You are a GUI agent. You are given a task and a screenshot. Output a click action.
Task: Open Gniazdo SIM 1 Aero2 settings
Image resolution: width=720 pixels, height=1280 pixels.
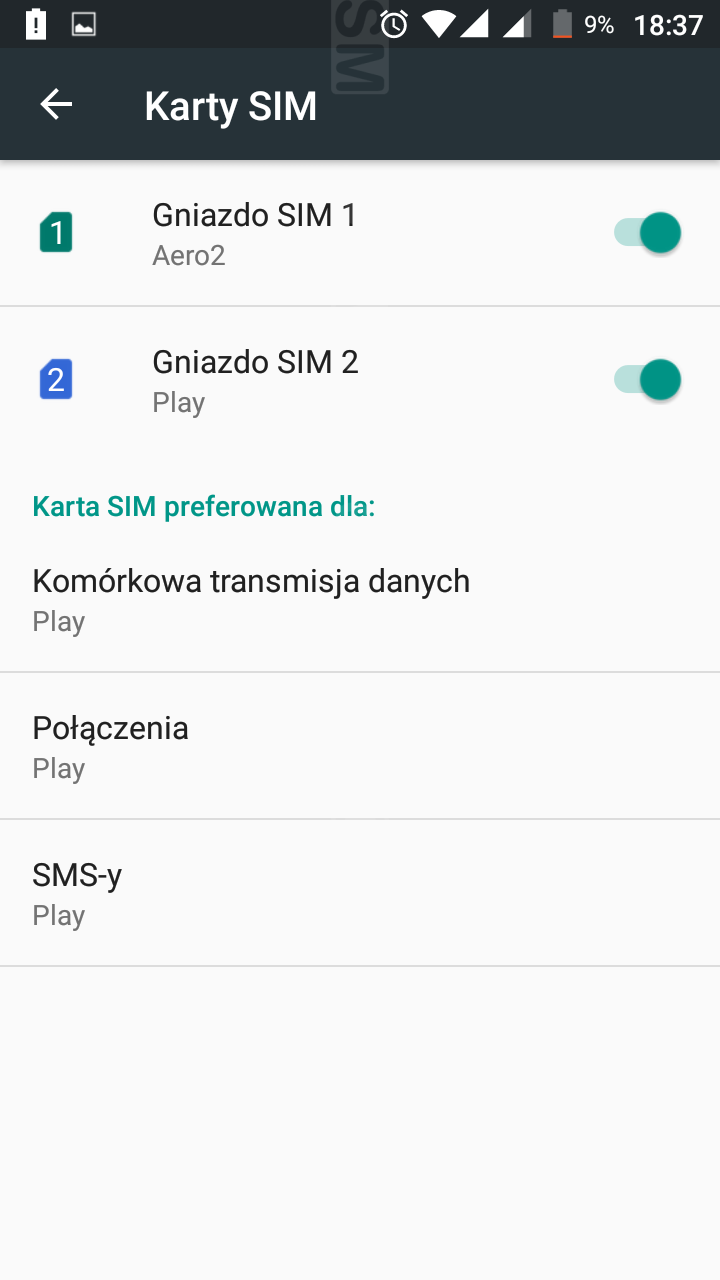254,234
